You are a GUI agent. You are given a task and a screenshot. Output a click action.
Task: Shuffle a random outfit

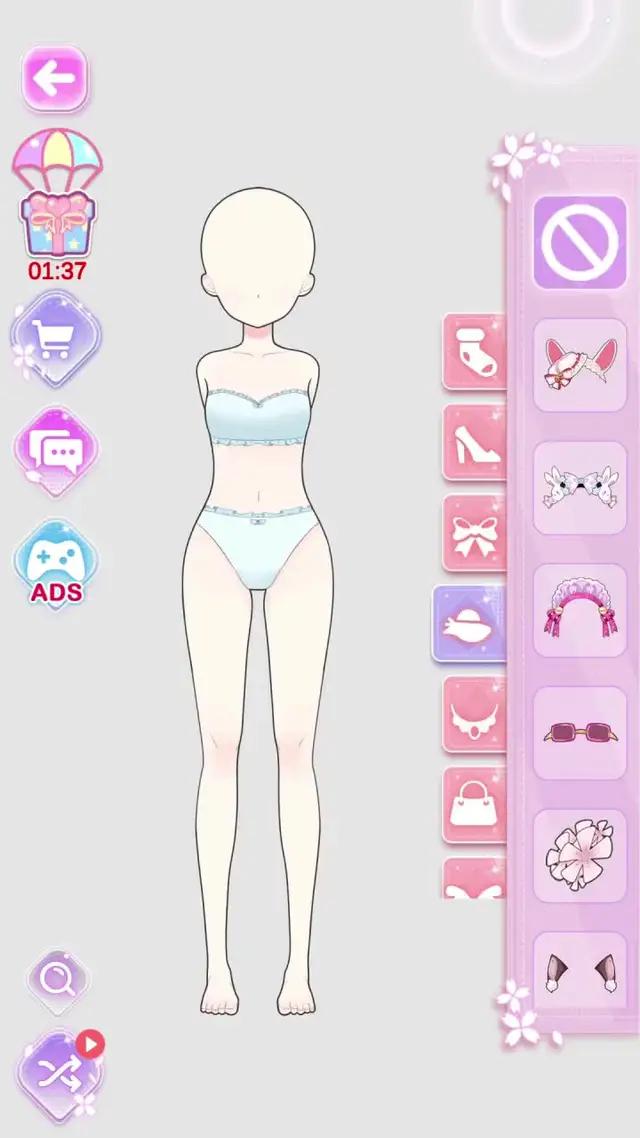click(x=58, y=1074)
